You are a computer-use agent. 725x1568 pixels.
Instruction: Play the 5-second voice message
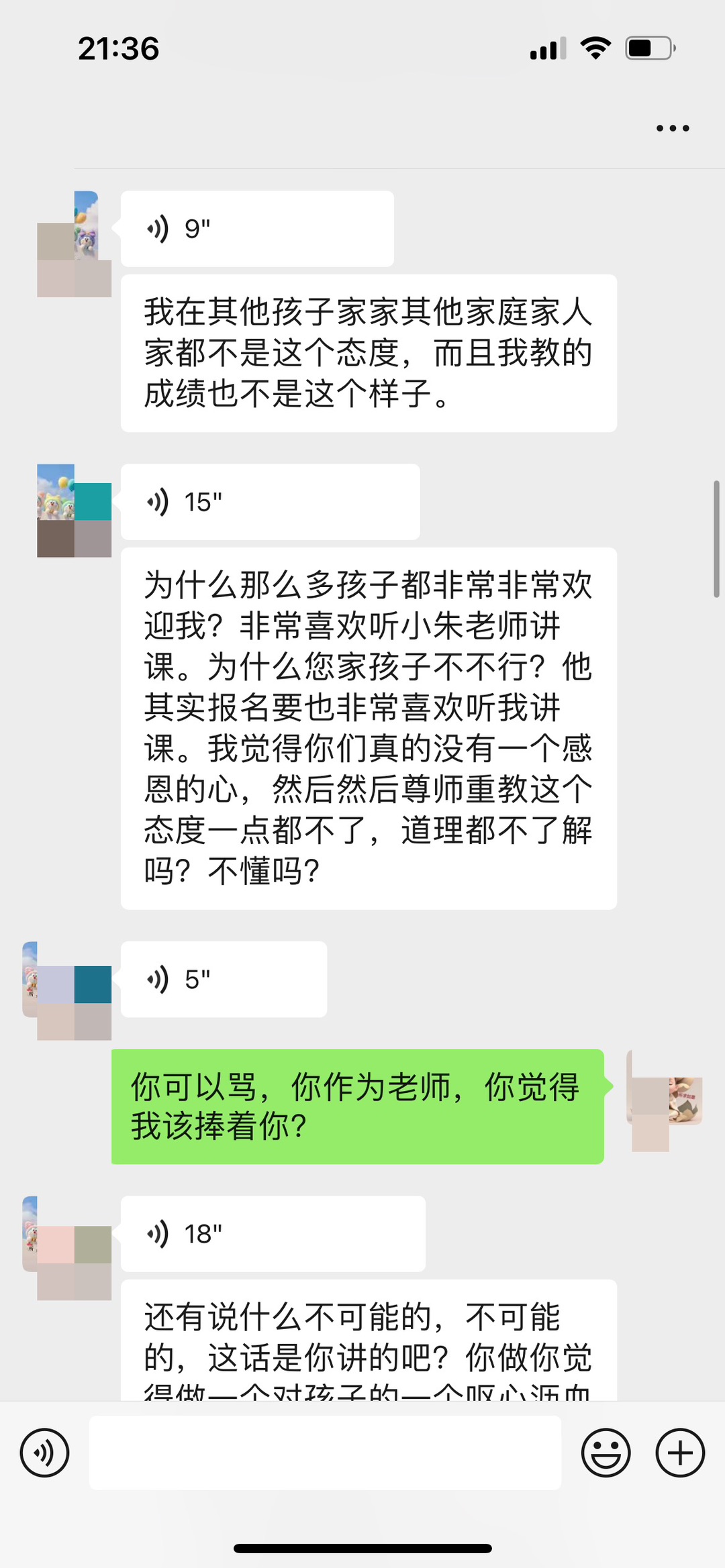[224, 980]
